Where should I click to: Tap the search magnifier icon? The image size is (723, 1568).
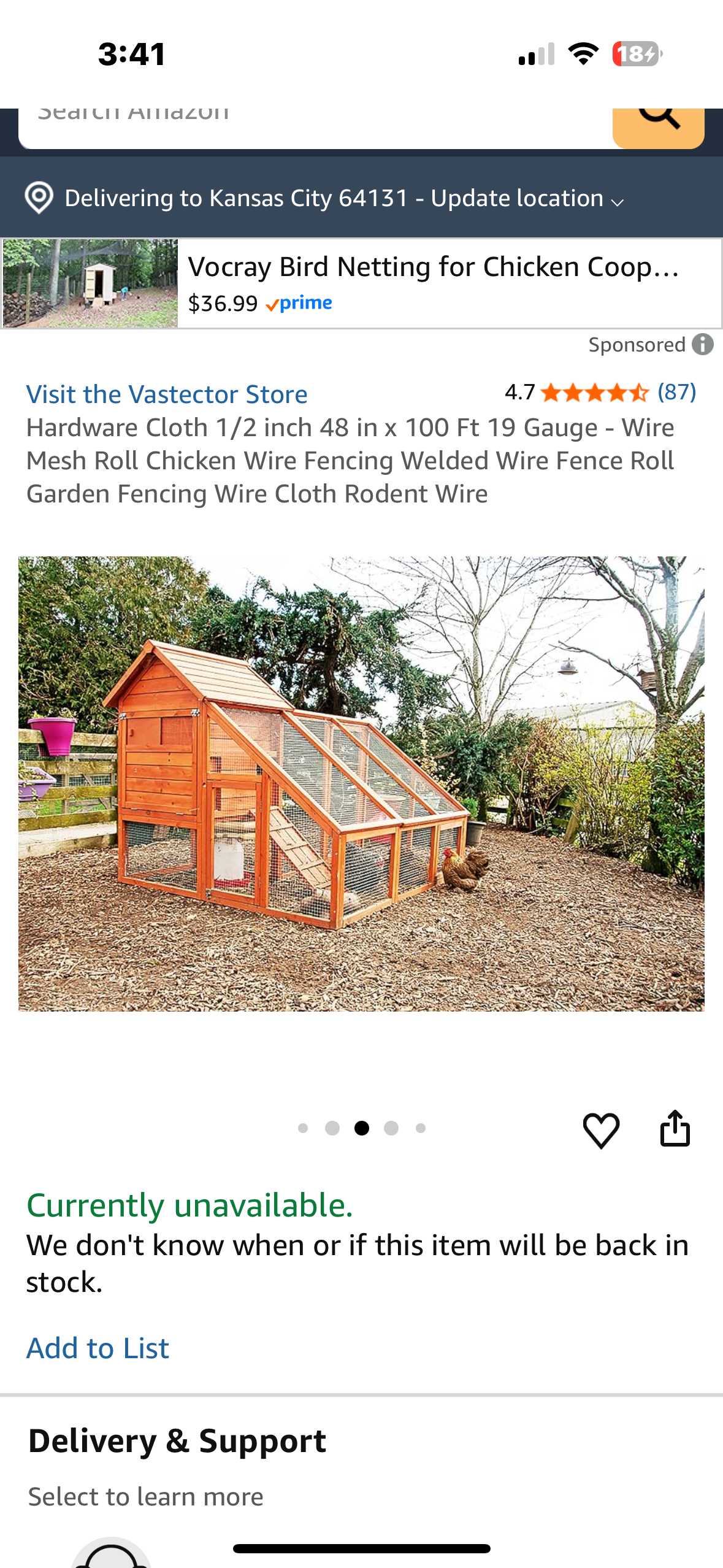pyautogui.click(x=658, y=118)
